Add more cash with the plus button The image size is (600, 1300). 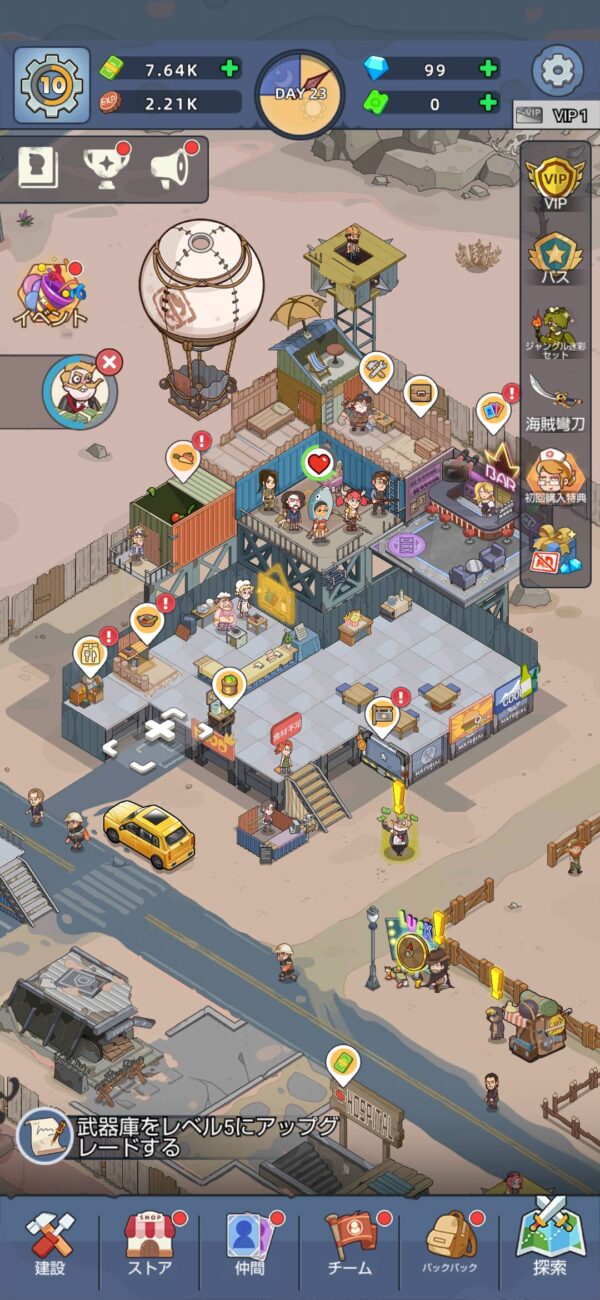(230, 69)
